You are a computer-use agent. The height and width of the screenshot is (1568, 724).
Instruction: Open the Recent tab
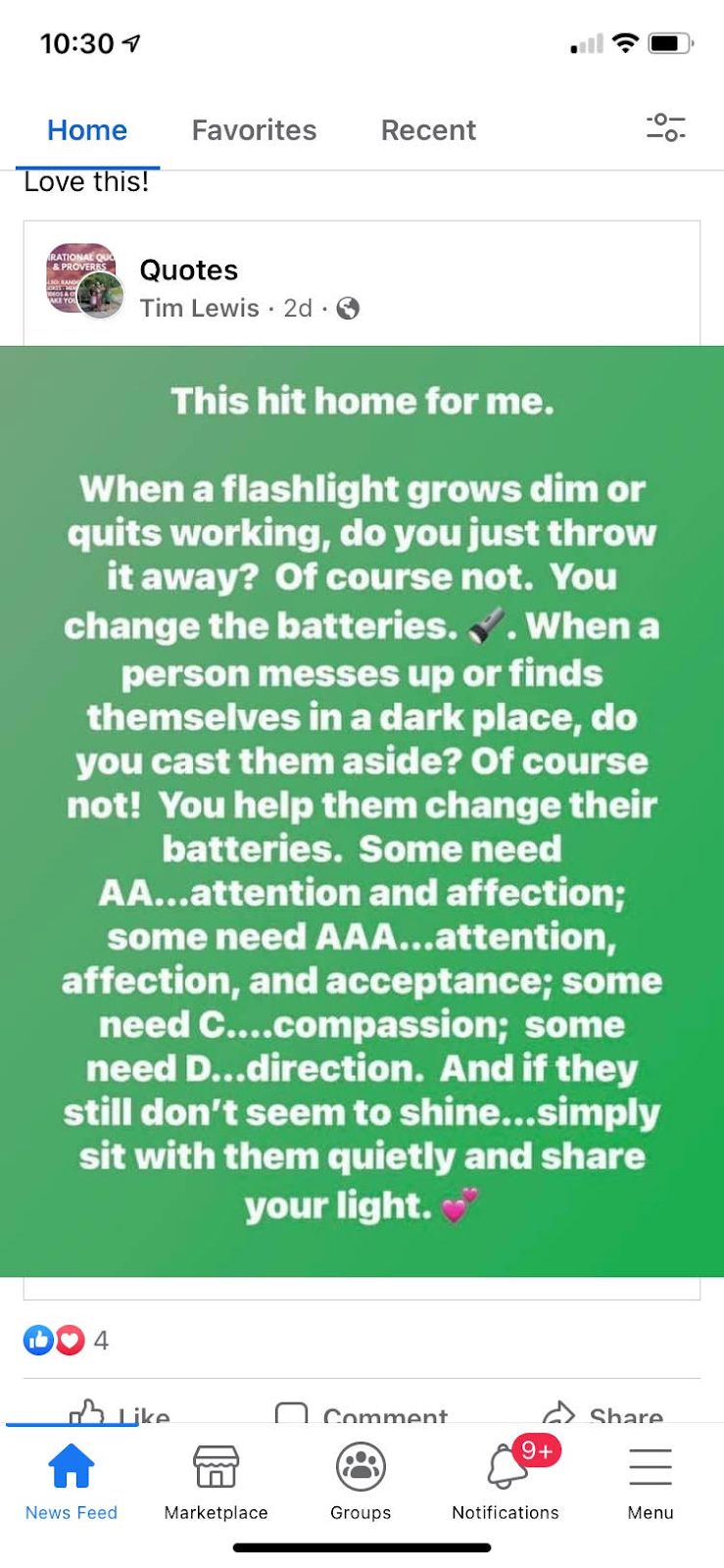point(428,130)
